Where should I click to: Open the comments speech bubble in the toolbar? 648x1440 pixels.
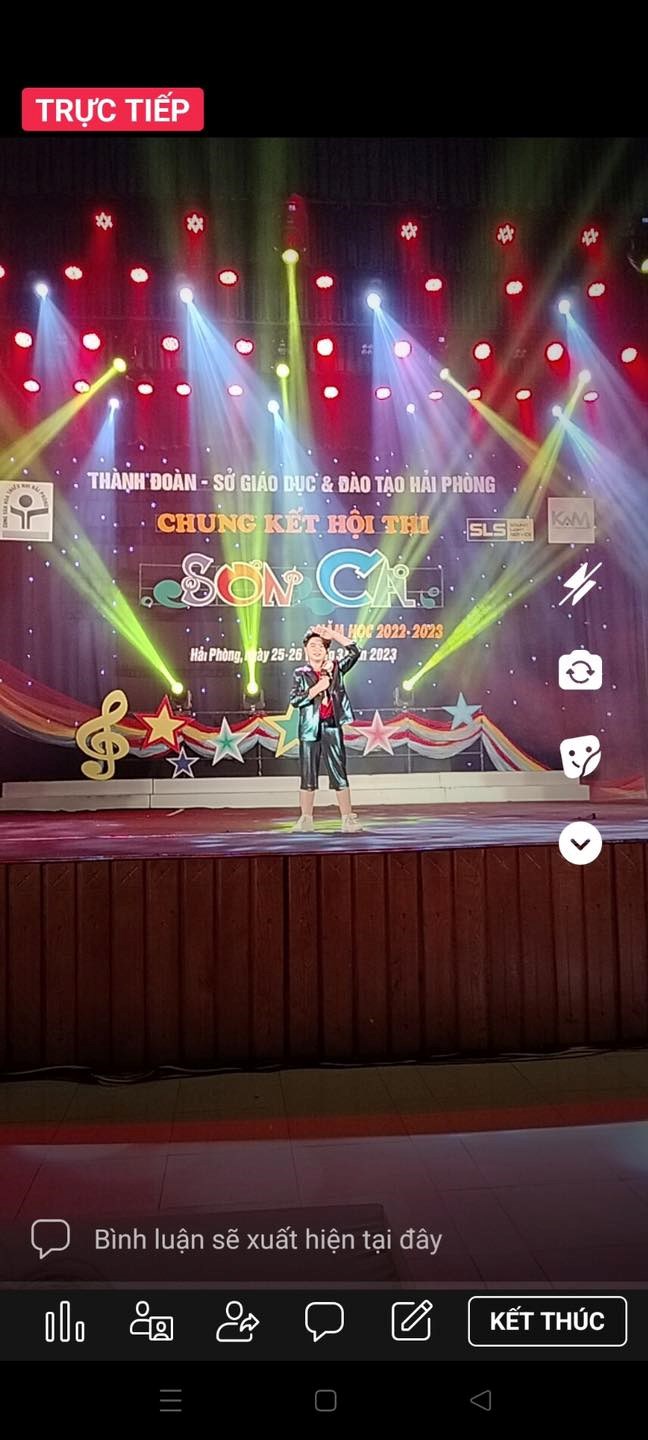pyautogui.click(x=324, y=1321)
